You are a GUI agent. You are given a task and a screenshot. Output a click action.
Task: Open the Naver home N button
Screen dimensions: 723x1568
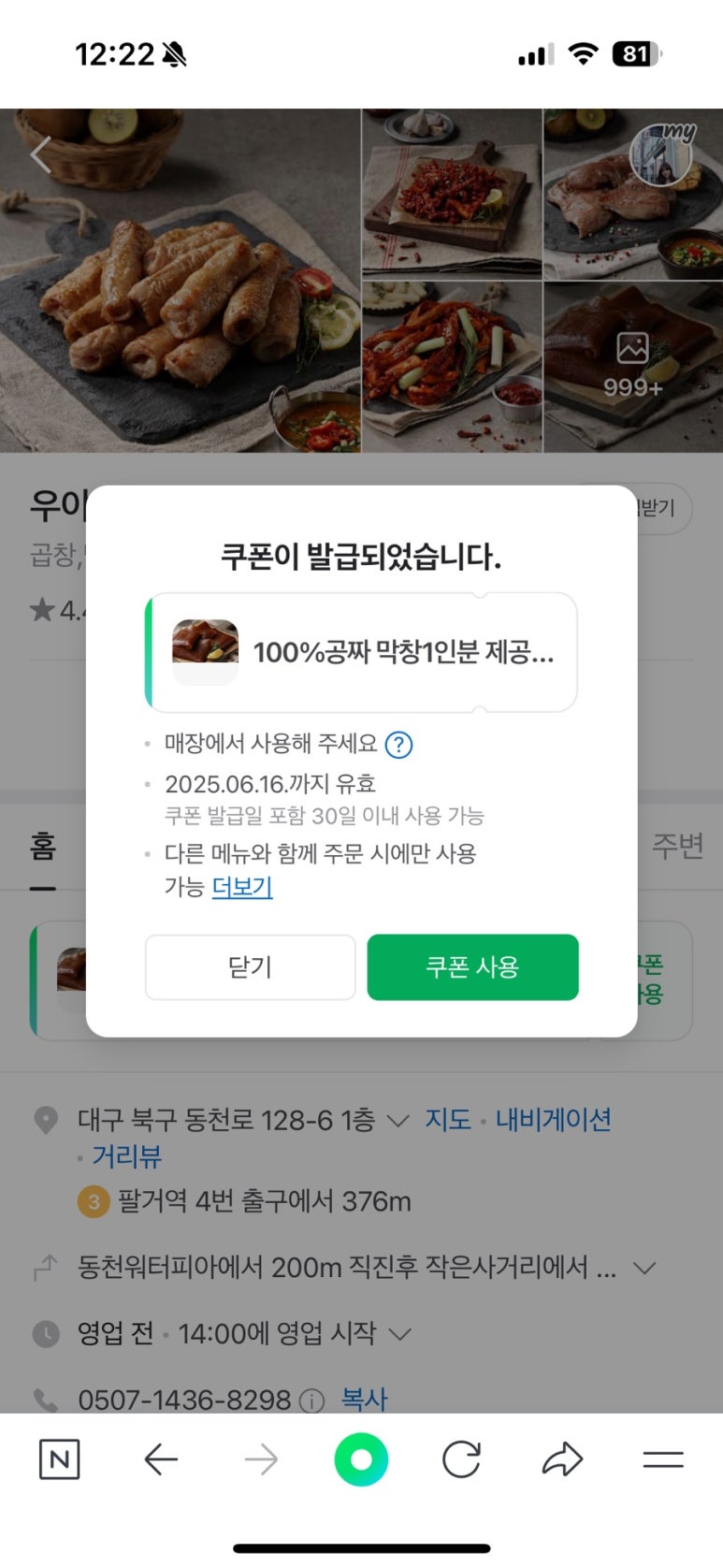tap(60, 1459)
